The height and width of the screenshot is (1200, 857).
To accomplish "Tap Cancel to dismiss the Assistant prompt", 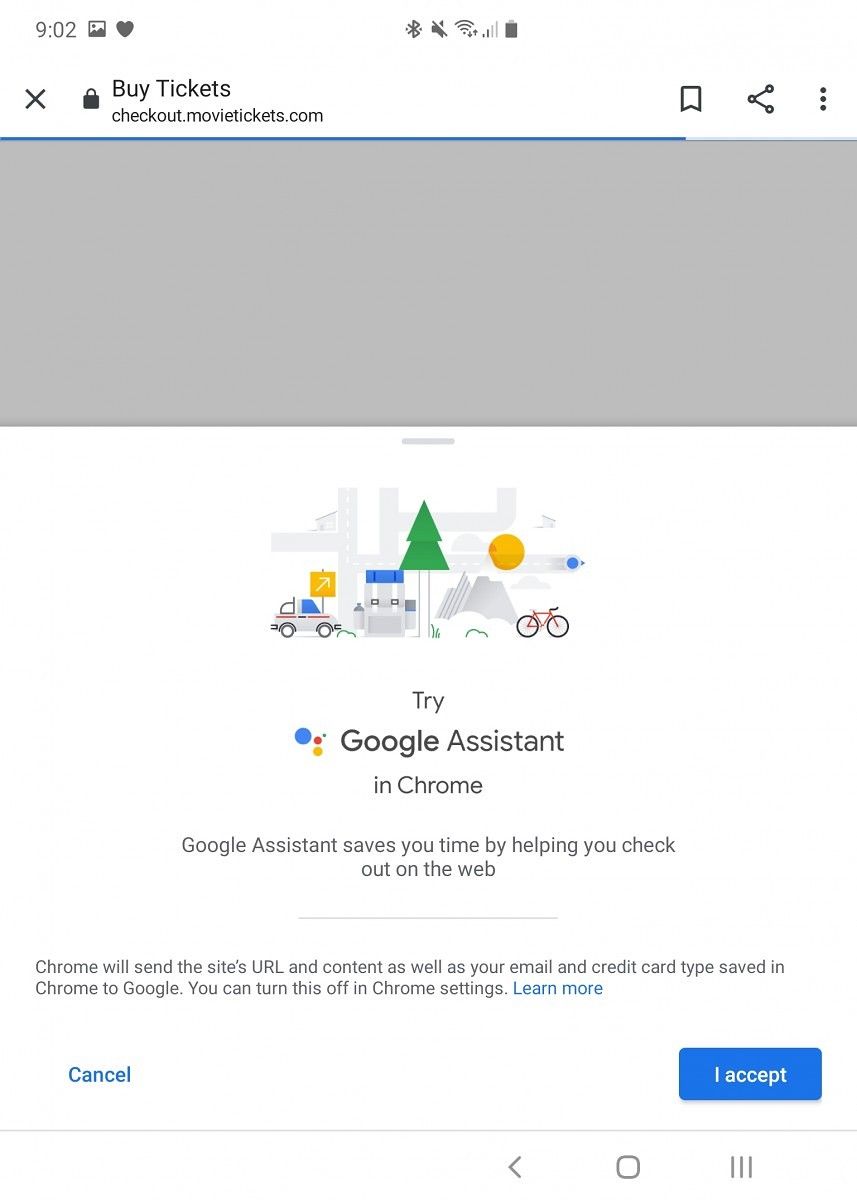I will coord(99,1074).
